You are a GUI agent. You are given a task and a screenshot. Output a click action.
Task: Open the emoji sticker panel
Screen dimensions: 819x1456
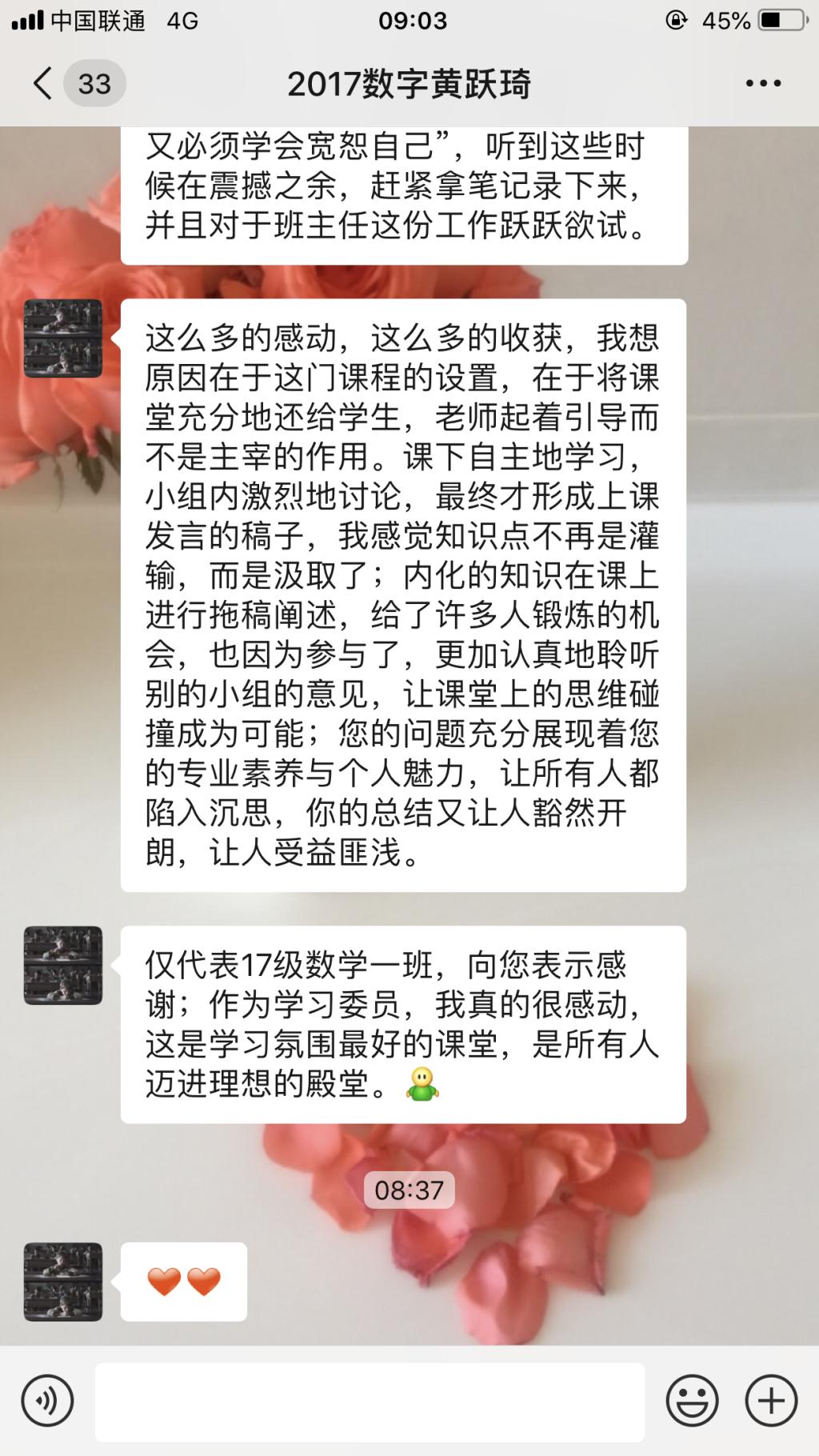click(x=692, y=1401)
